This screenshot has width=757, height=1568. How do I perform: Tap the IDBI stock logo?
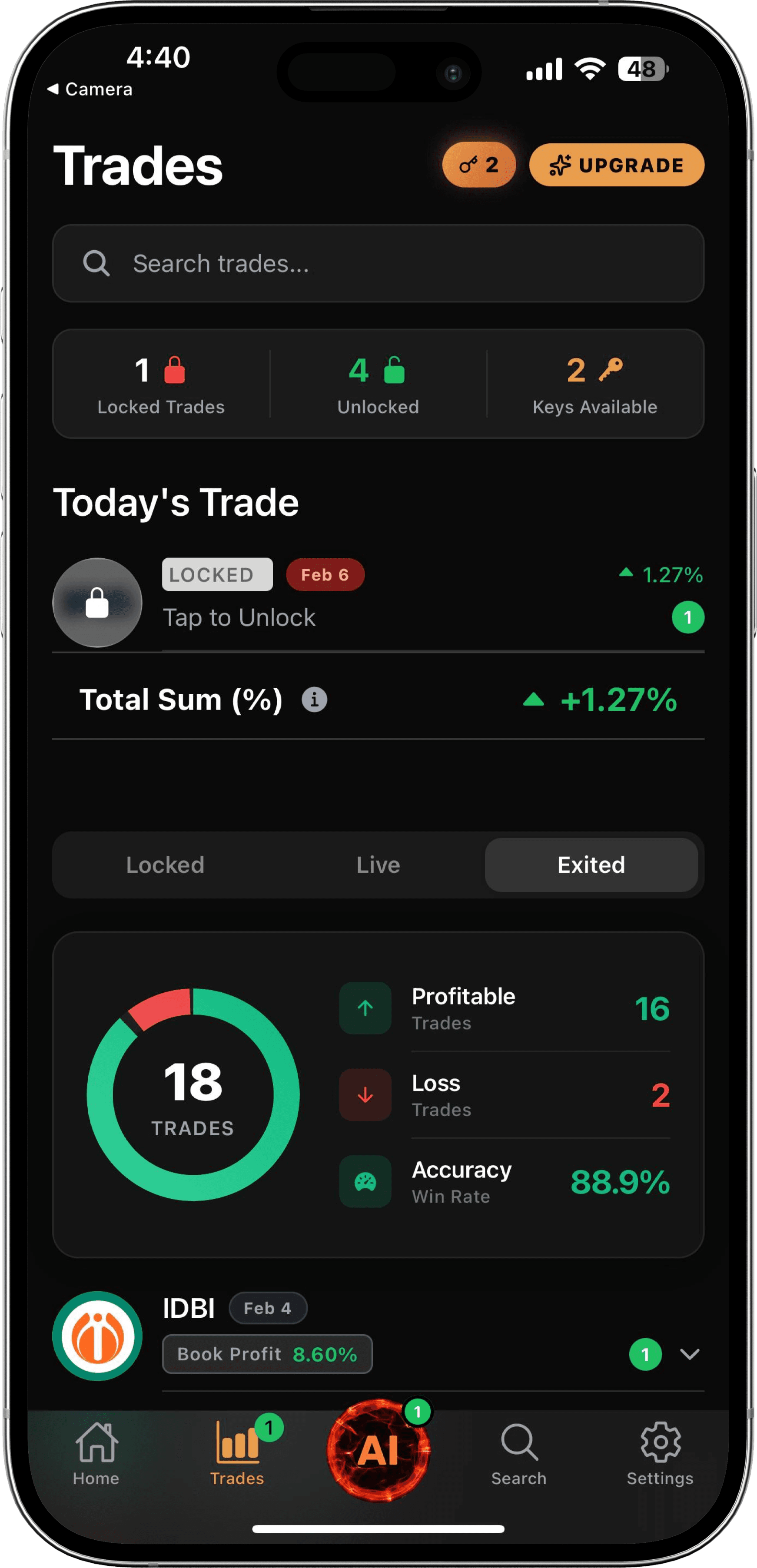coord(97,1336)
